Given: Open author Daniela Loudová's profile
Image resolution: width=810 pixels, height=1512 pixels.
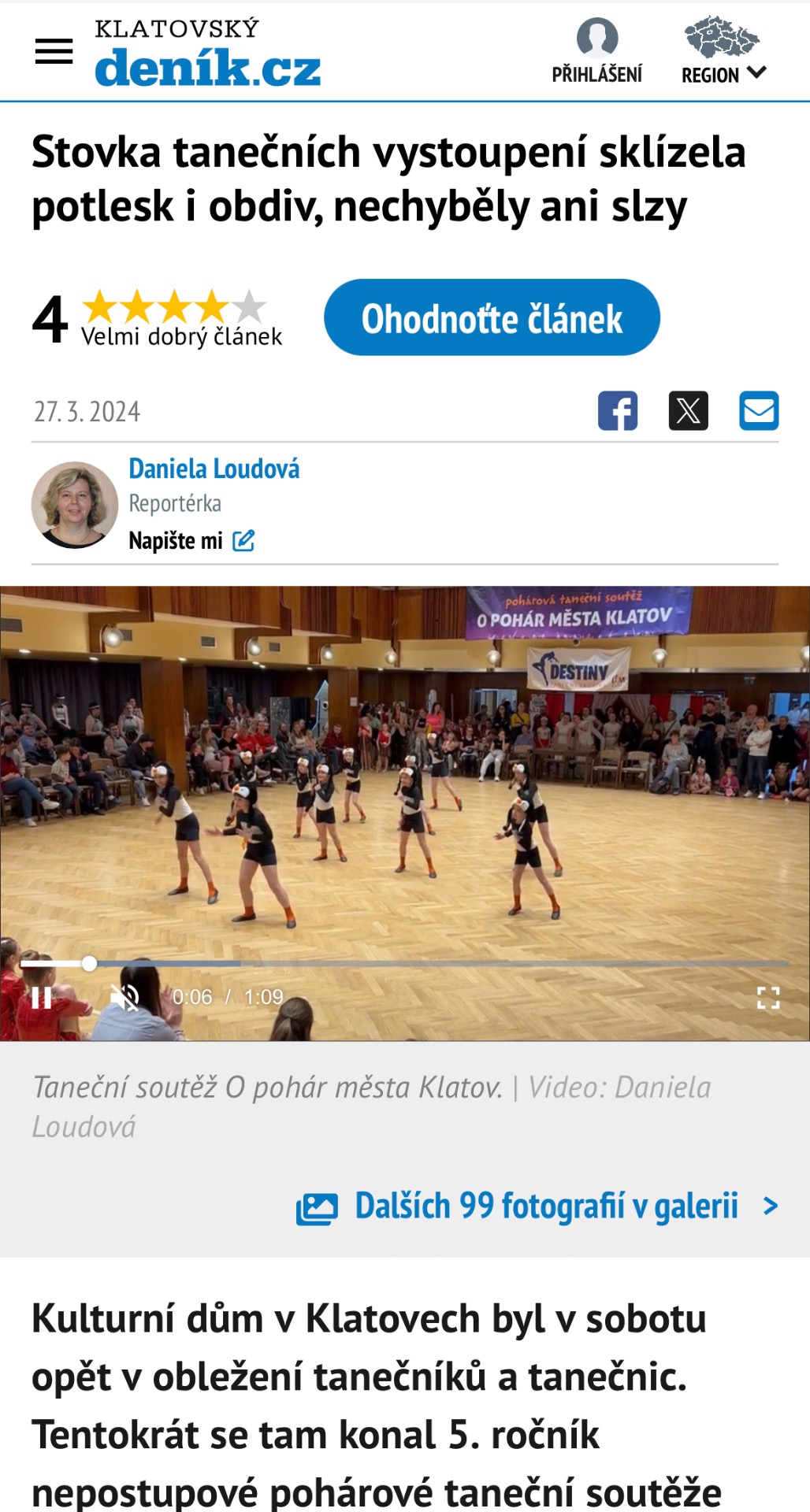Looking at the screenshot, I should tap(214, 469).
